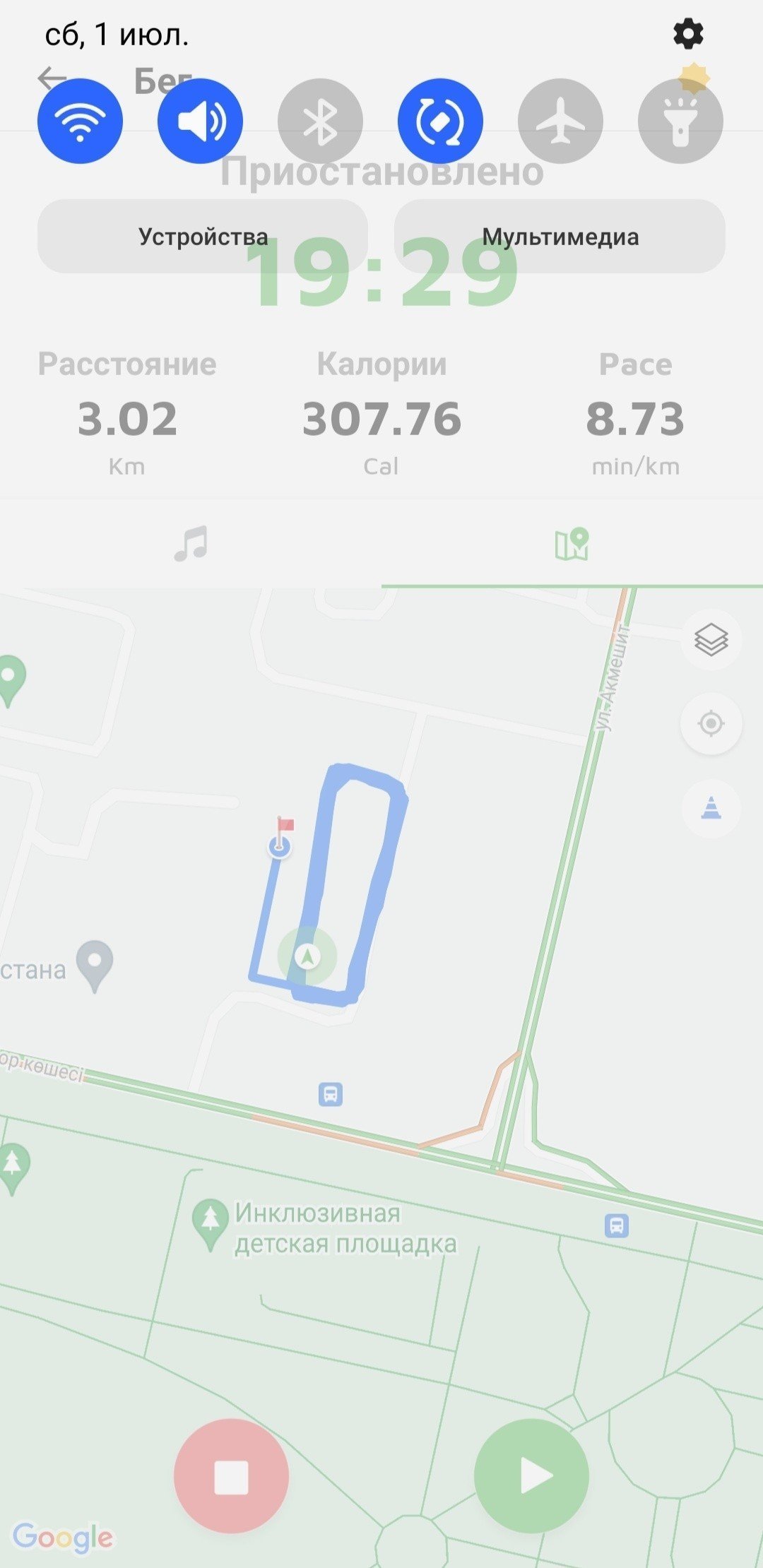Toggle the Wi-Fi quick setting
Viewport: 763px width, 1568px height.
click(x=80, y=121)
